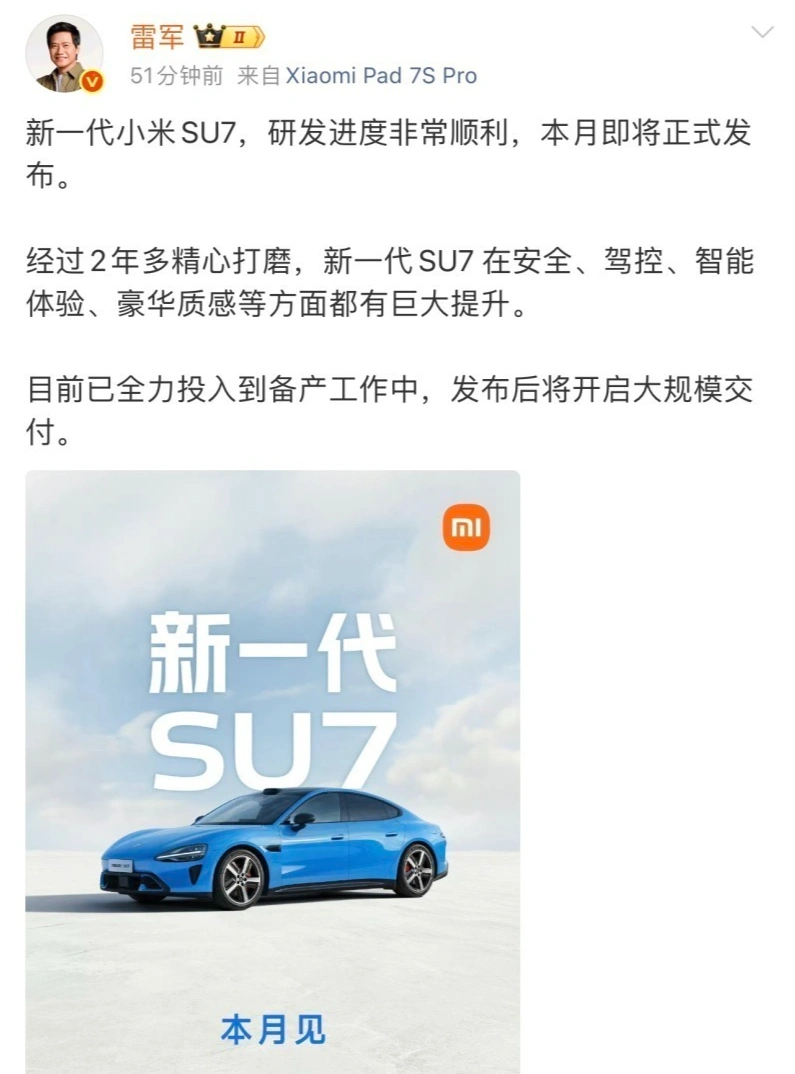
Task: Open 雷军's profile avatar
Action: [x=64, y=54]
